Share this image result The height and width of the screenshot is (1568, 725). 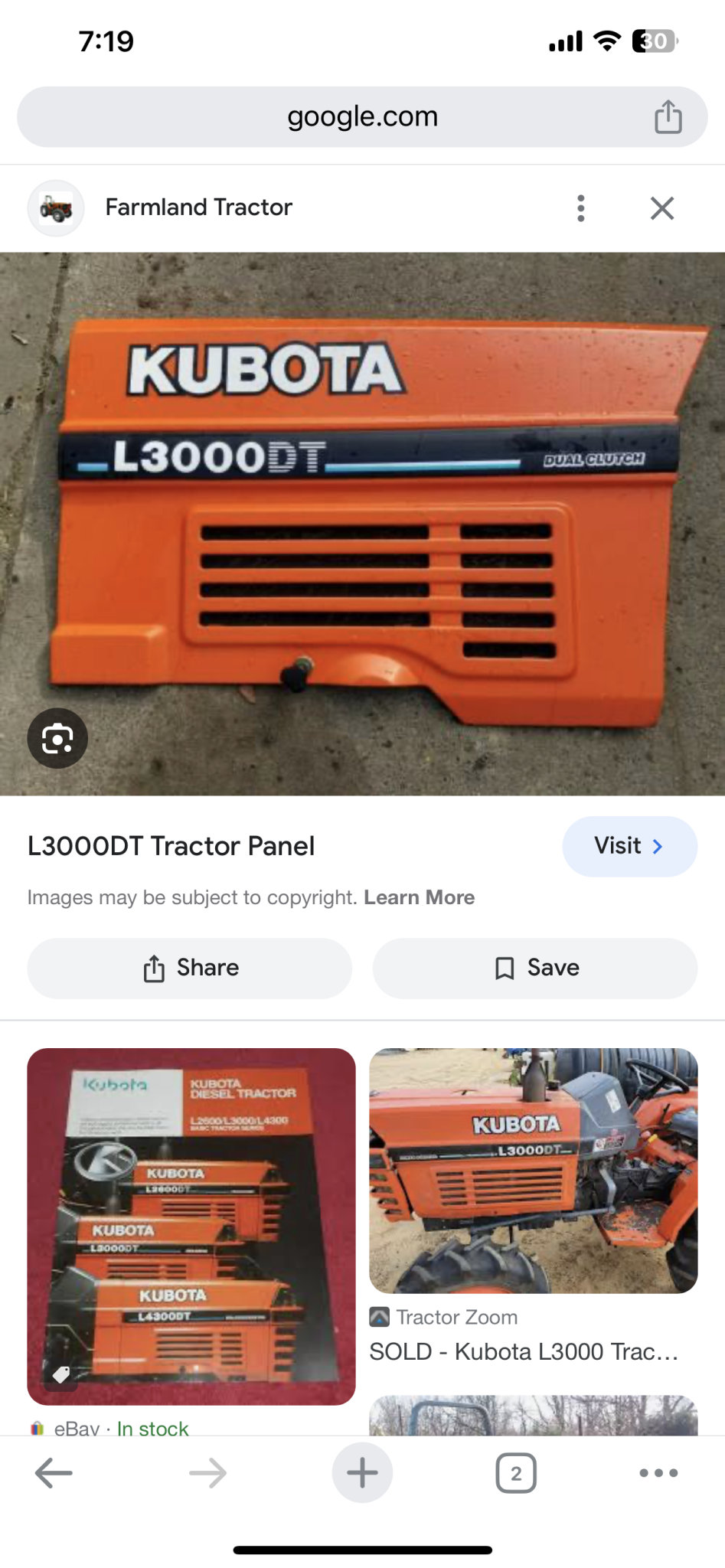point(190,968)
